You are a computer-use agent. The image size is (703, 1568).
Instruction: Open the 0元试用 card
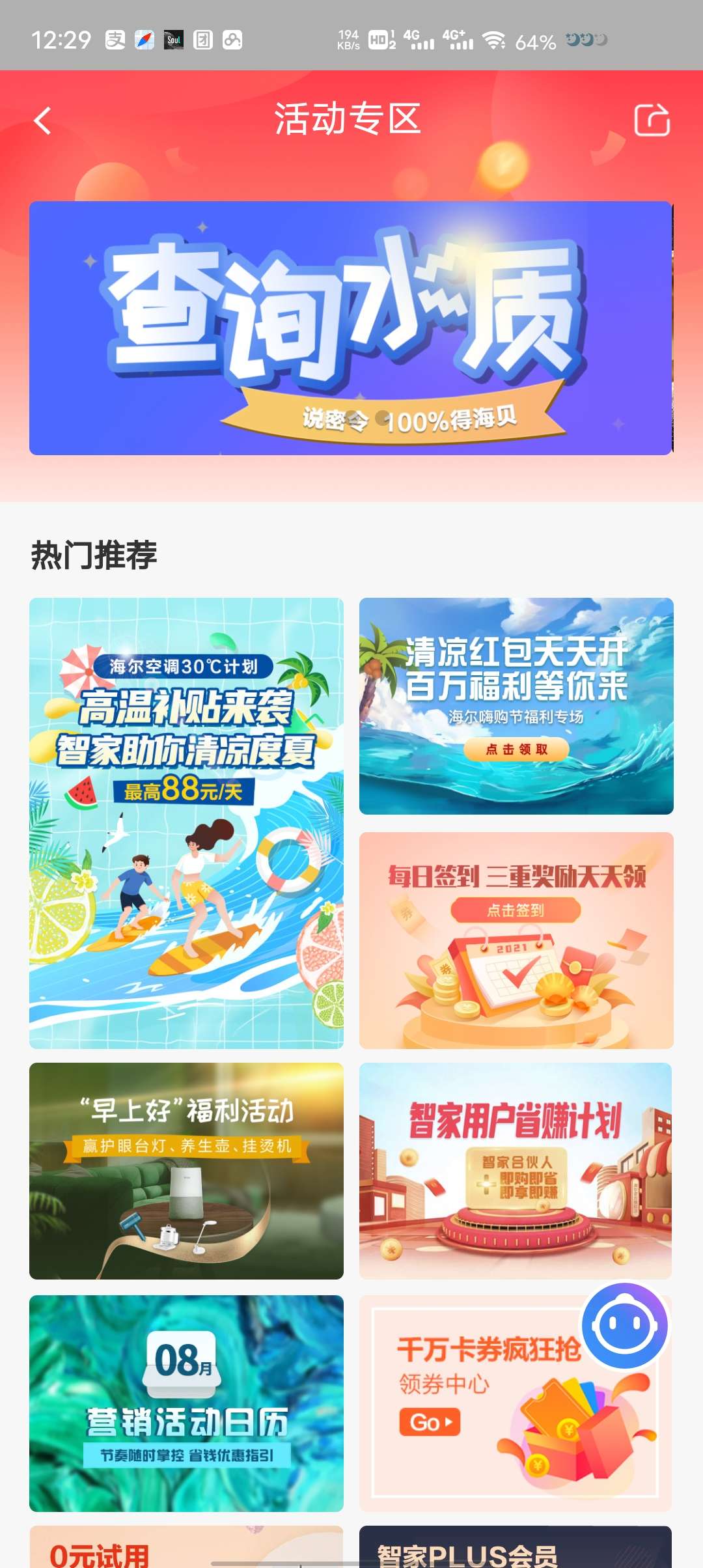point(186,1548)
